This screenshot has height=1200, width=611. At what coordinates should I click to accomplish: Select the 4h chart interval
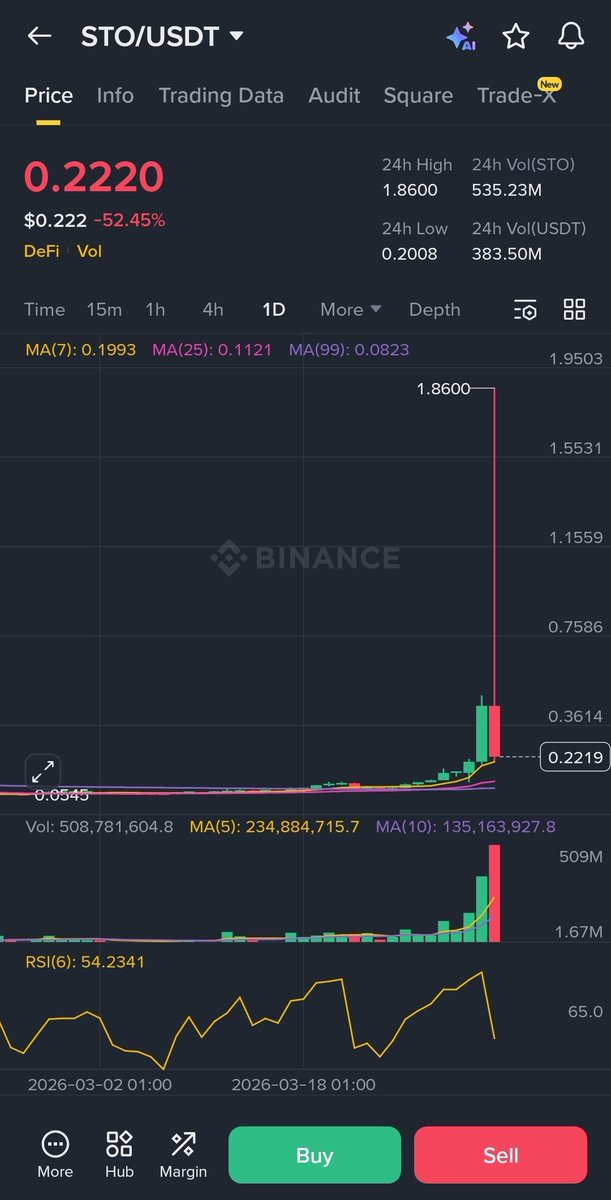point(213,309)
